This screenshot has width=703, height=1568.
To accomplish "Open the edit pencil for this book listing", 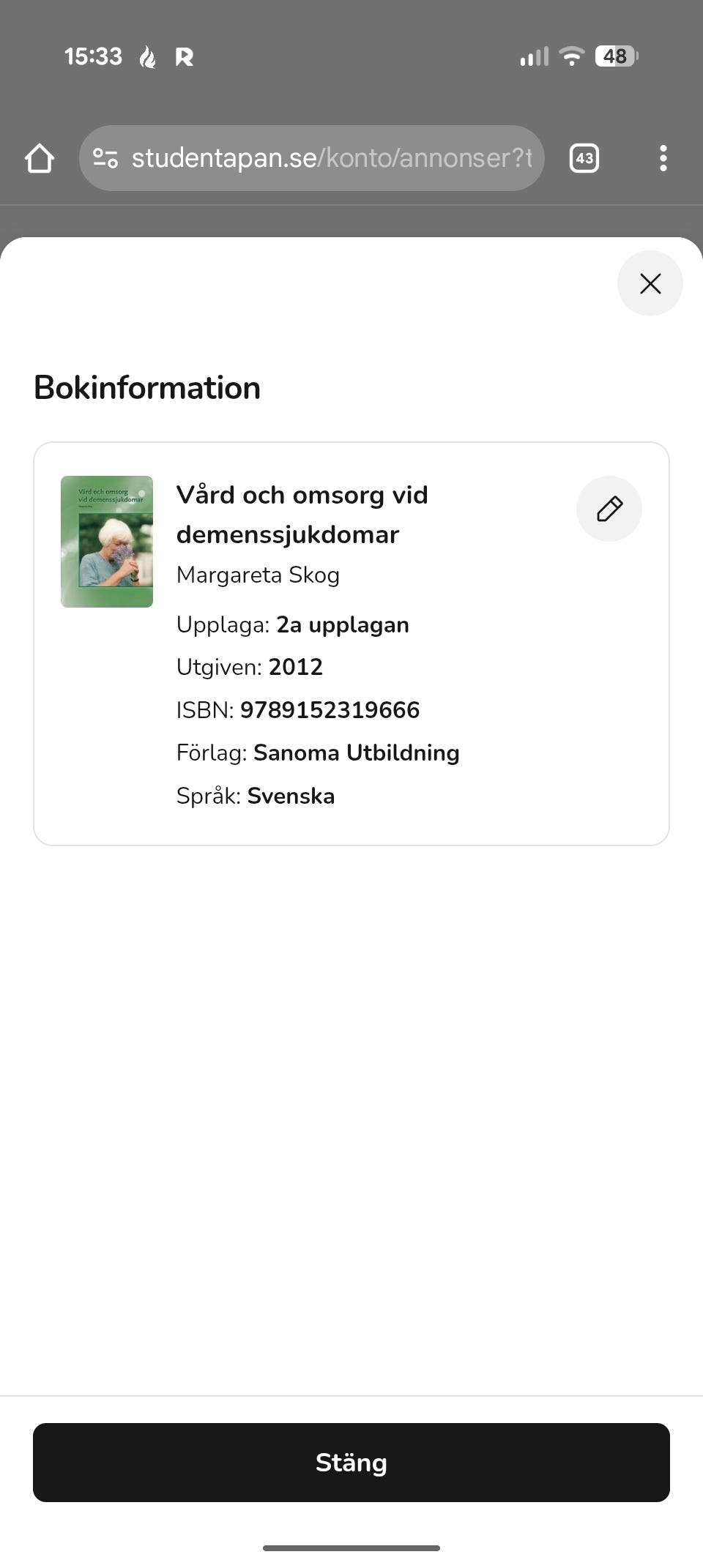I will point(609,508).
